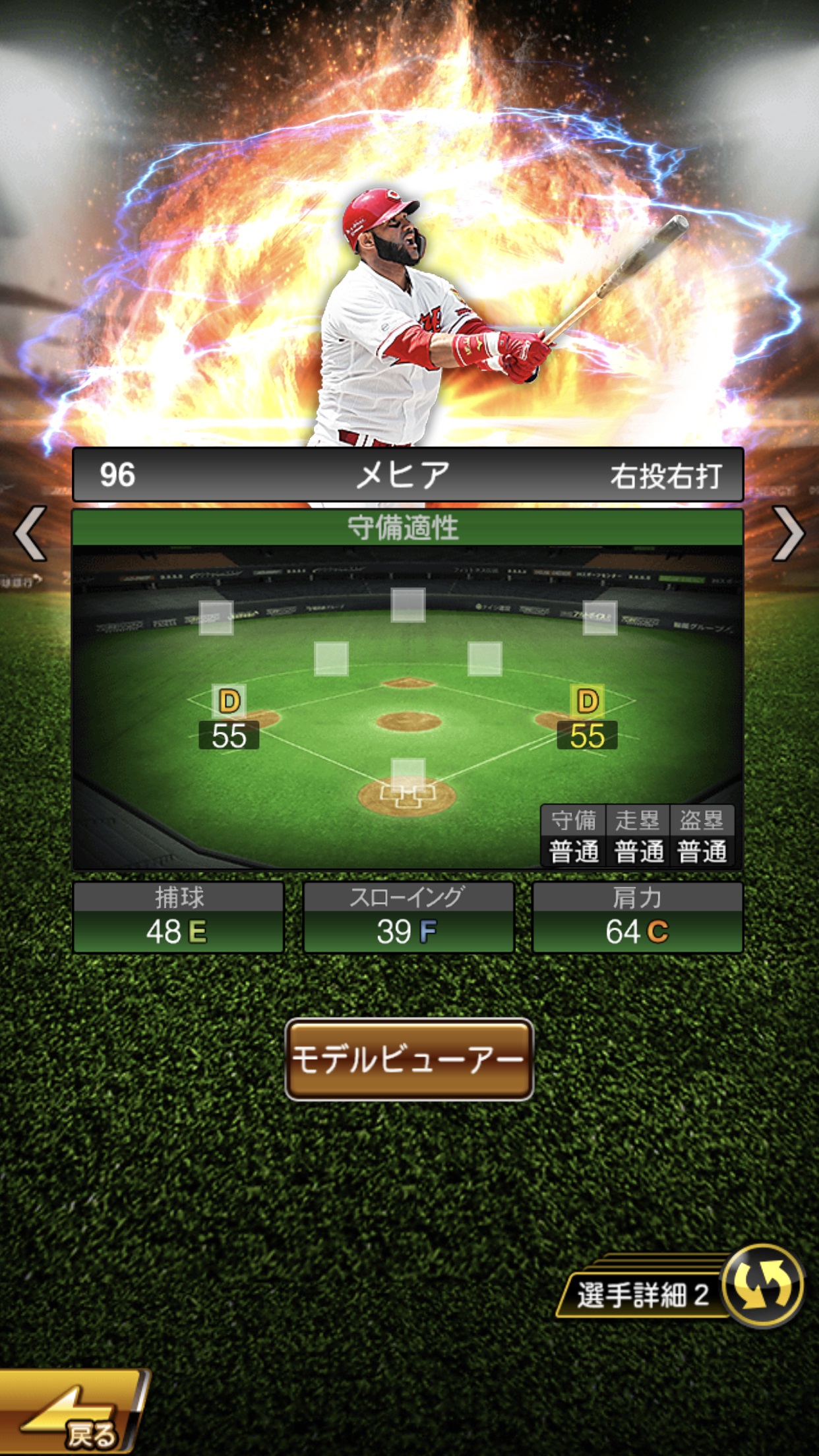Go to the next player with right arrow

point(788,533)
